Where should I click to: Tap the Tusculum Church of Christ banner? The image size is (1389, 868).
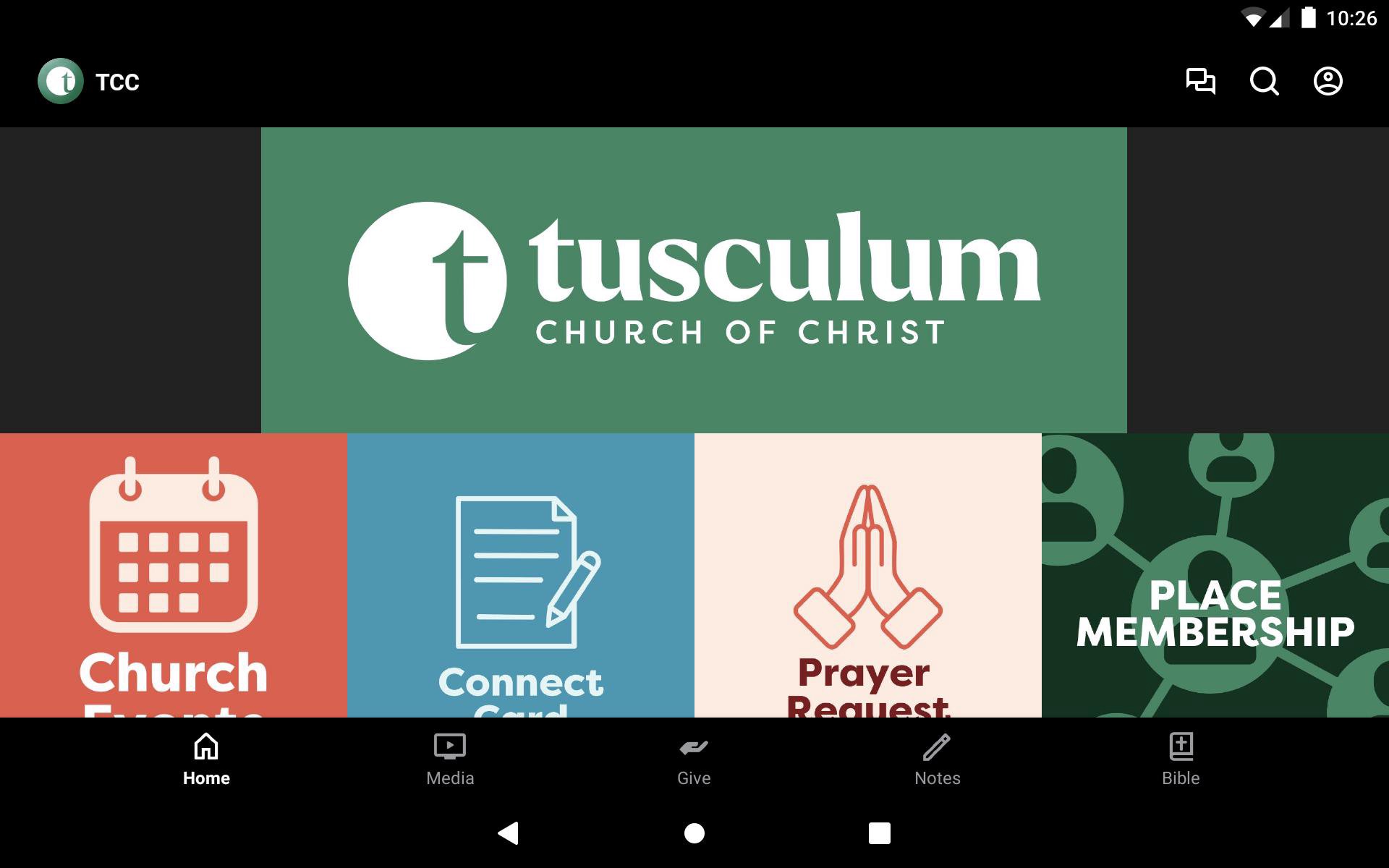[x=694, y=281]
